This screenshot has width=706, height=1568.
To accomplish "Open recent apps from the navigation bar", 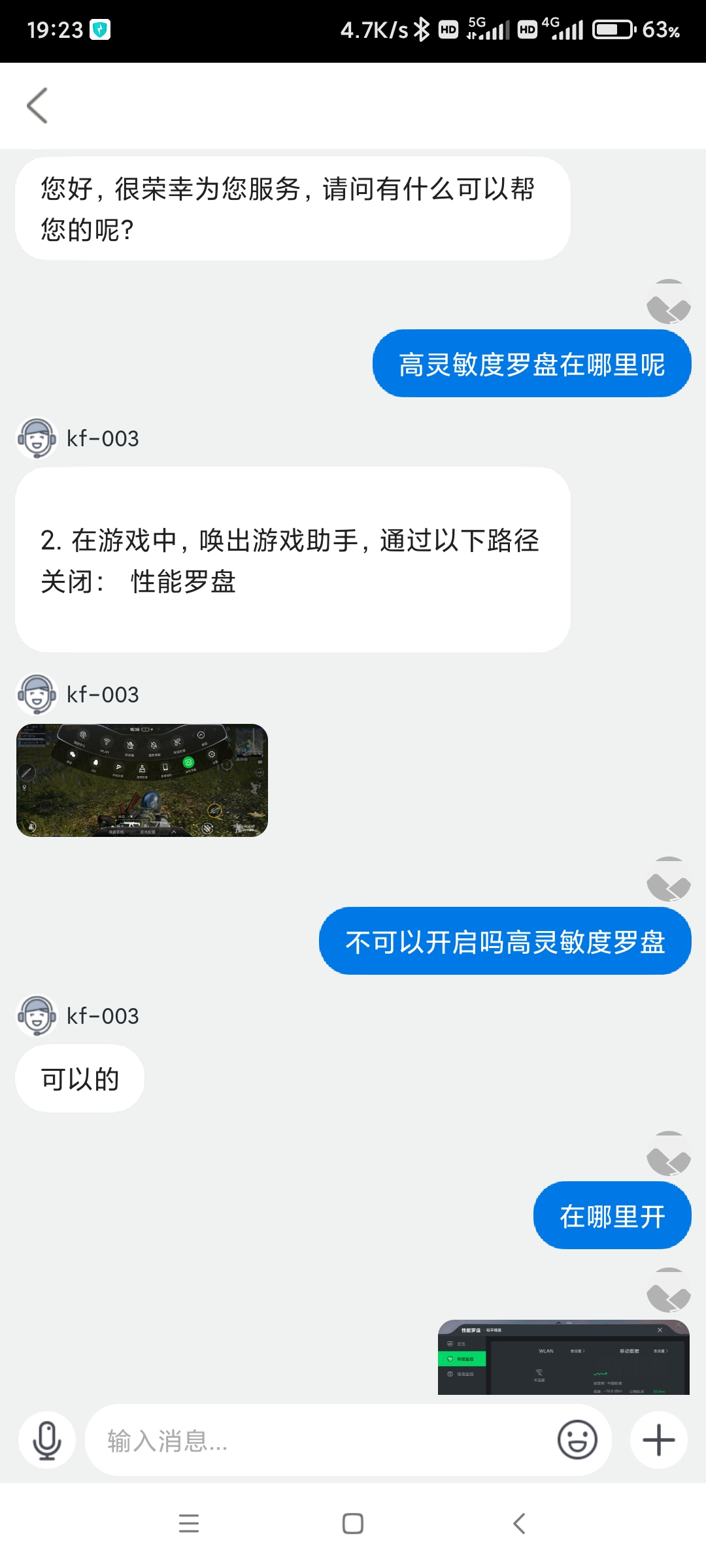I will click(x=189, y=1524).
